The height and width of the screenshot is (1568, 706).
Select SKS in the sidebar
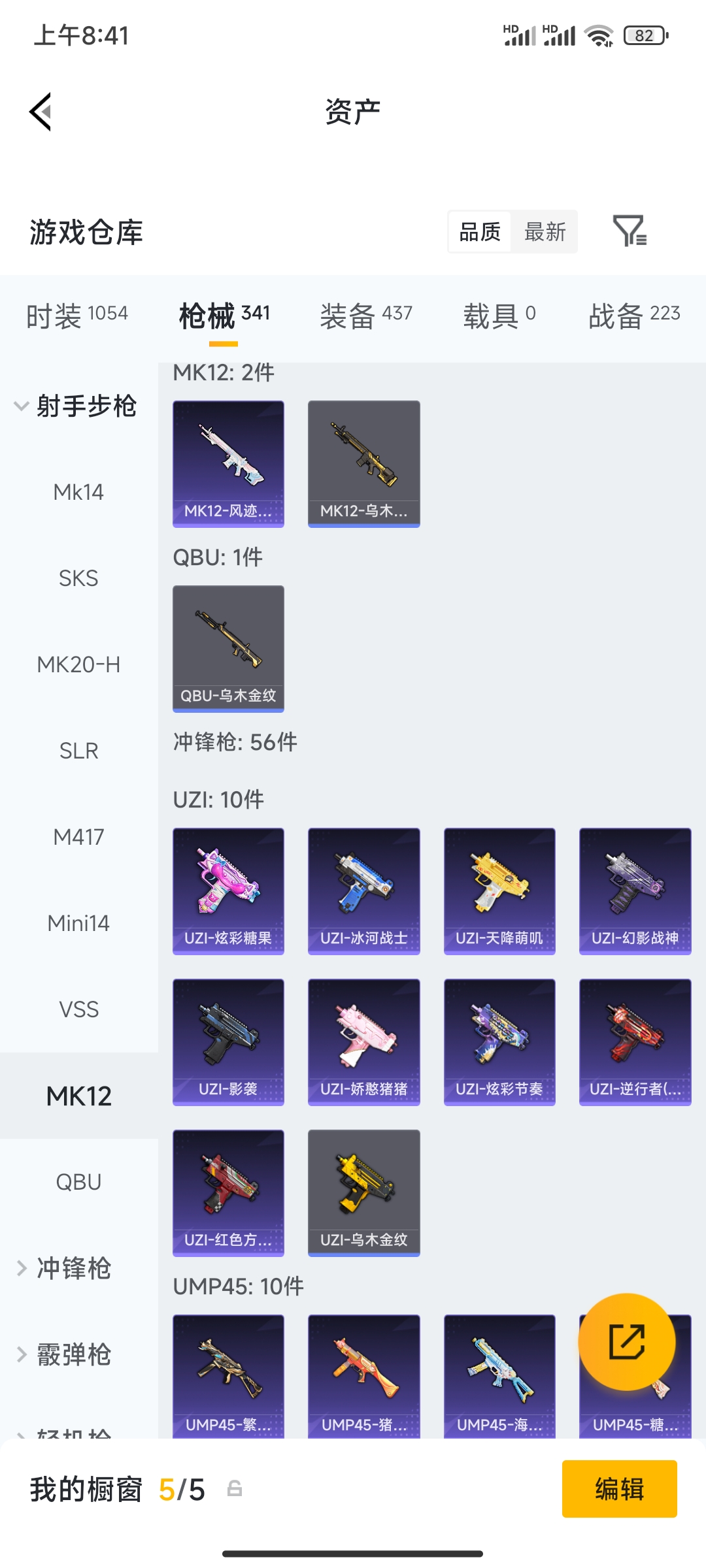tap(78, 578)
